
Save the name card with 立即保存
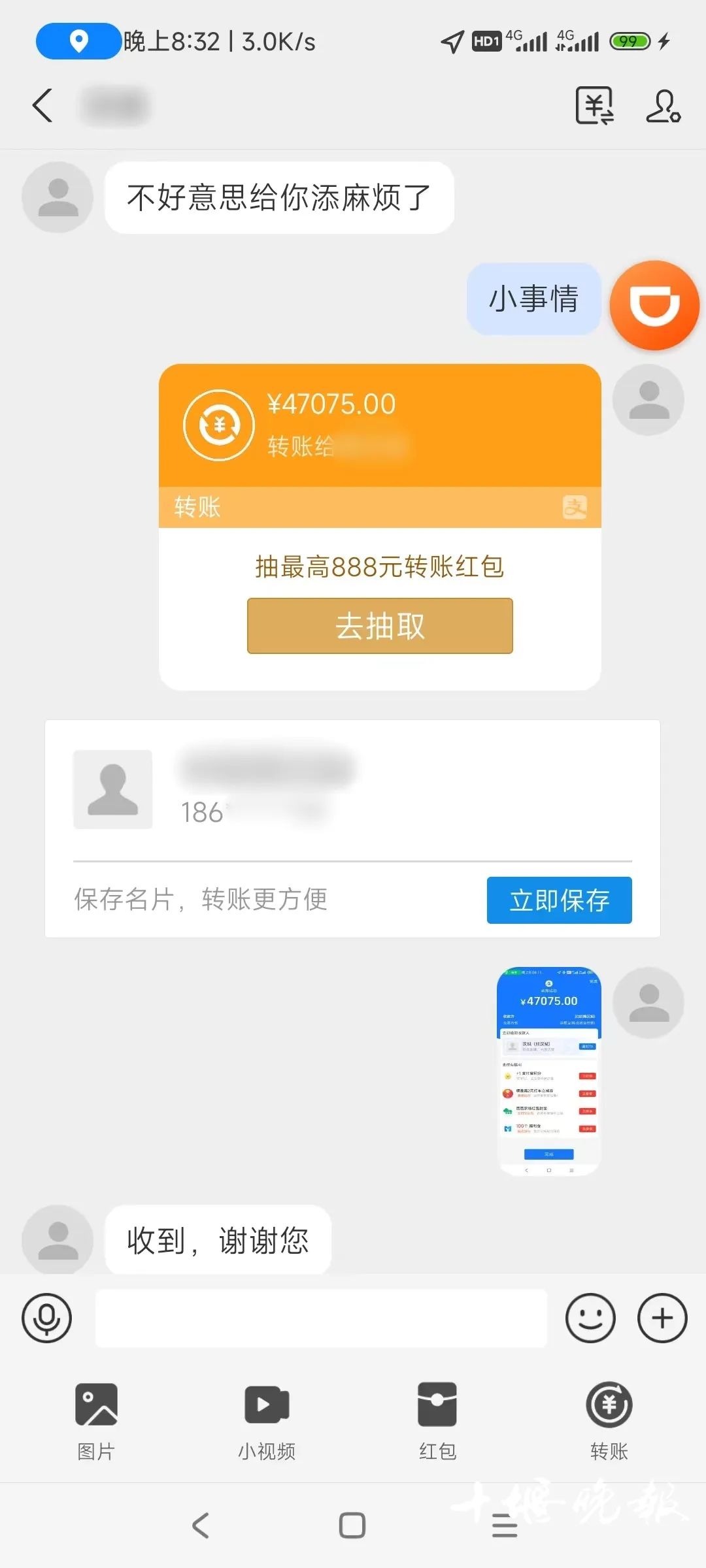pos(559,900)
